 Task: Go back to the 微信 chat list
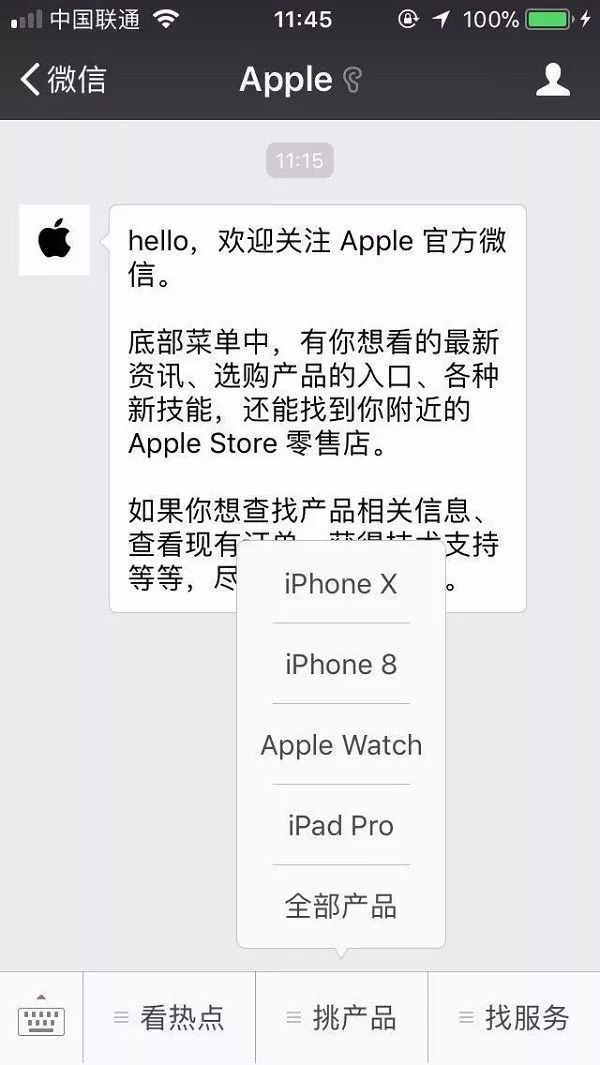pos(62,80)
